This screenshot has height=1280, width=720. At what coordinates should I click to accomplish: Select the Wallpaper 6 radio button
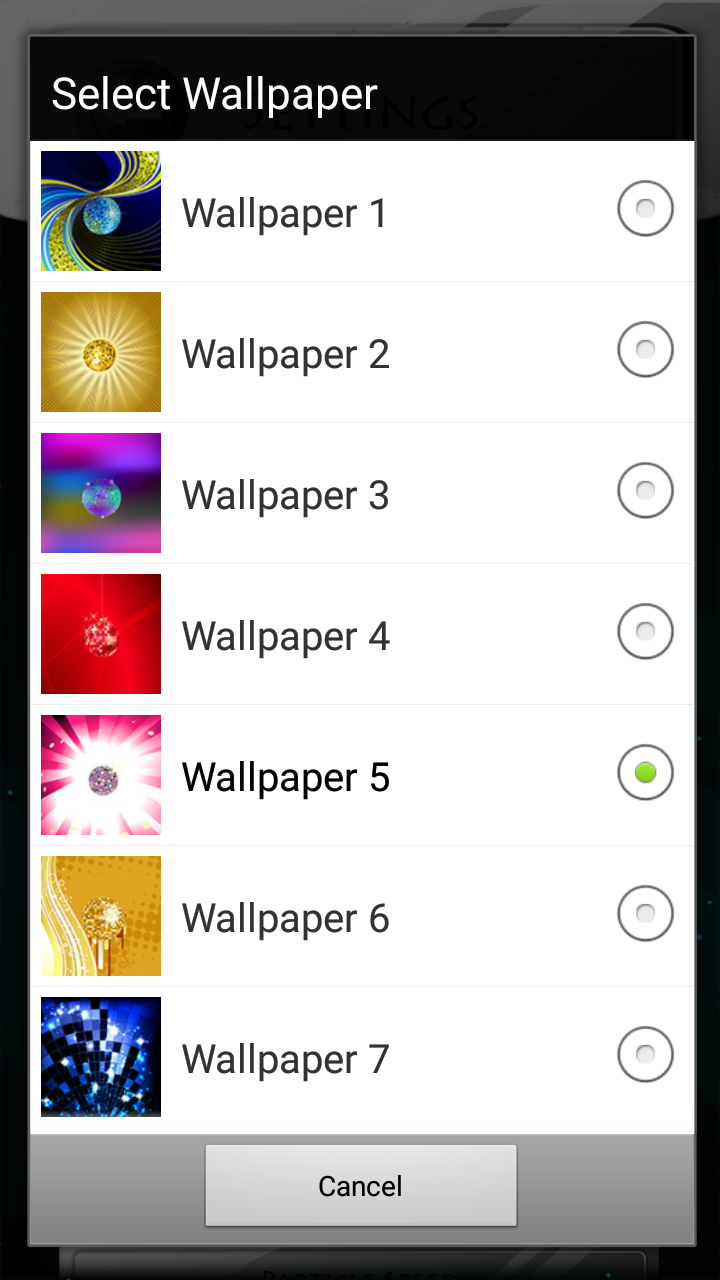pos(645,913)
